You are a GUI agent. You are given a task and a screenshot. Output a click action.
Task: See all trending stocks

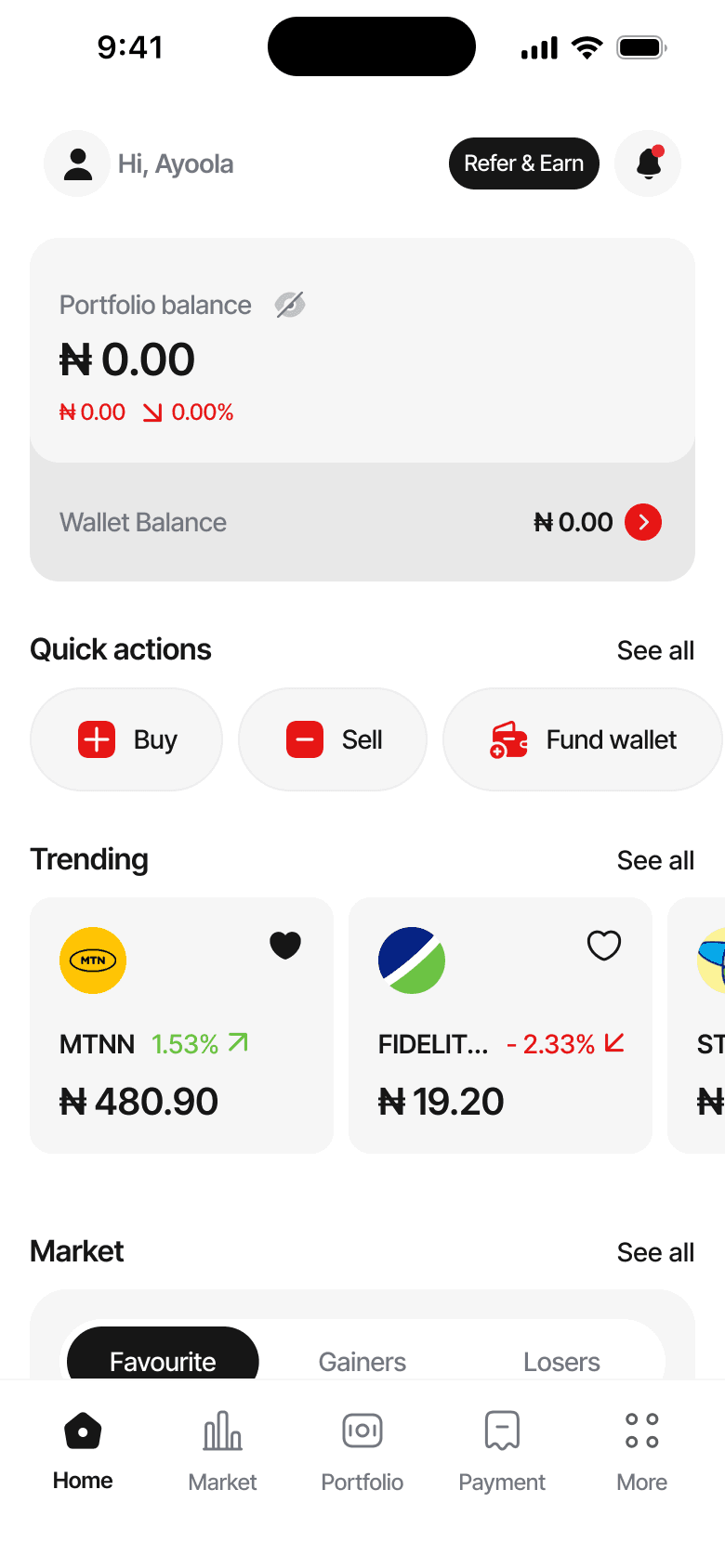tap(655, 860)
